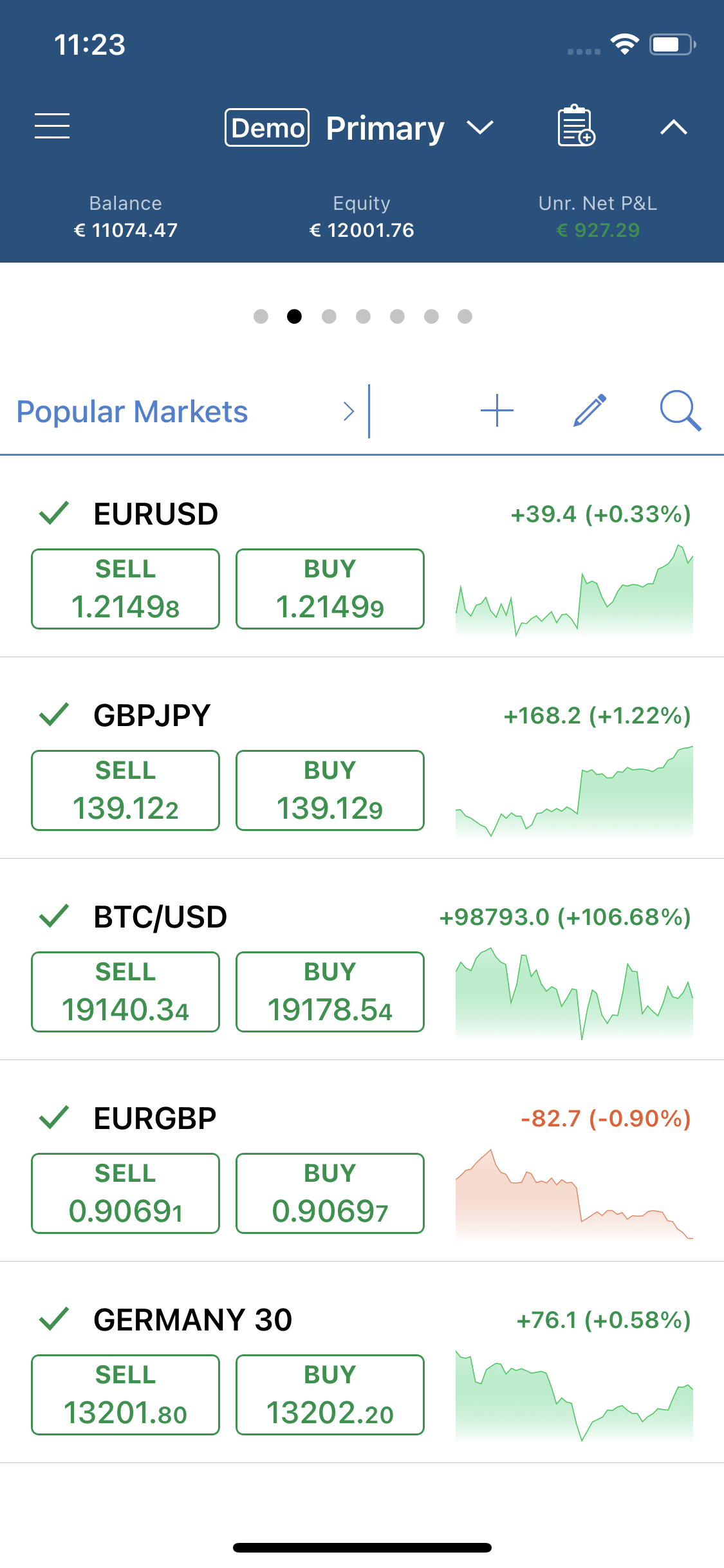
Task: Buy GBPJPY at 139.129
Action: tap(330, 790)
